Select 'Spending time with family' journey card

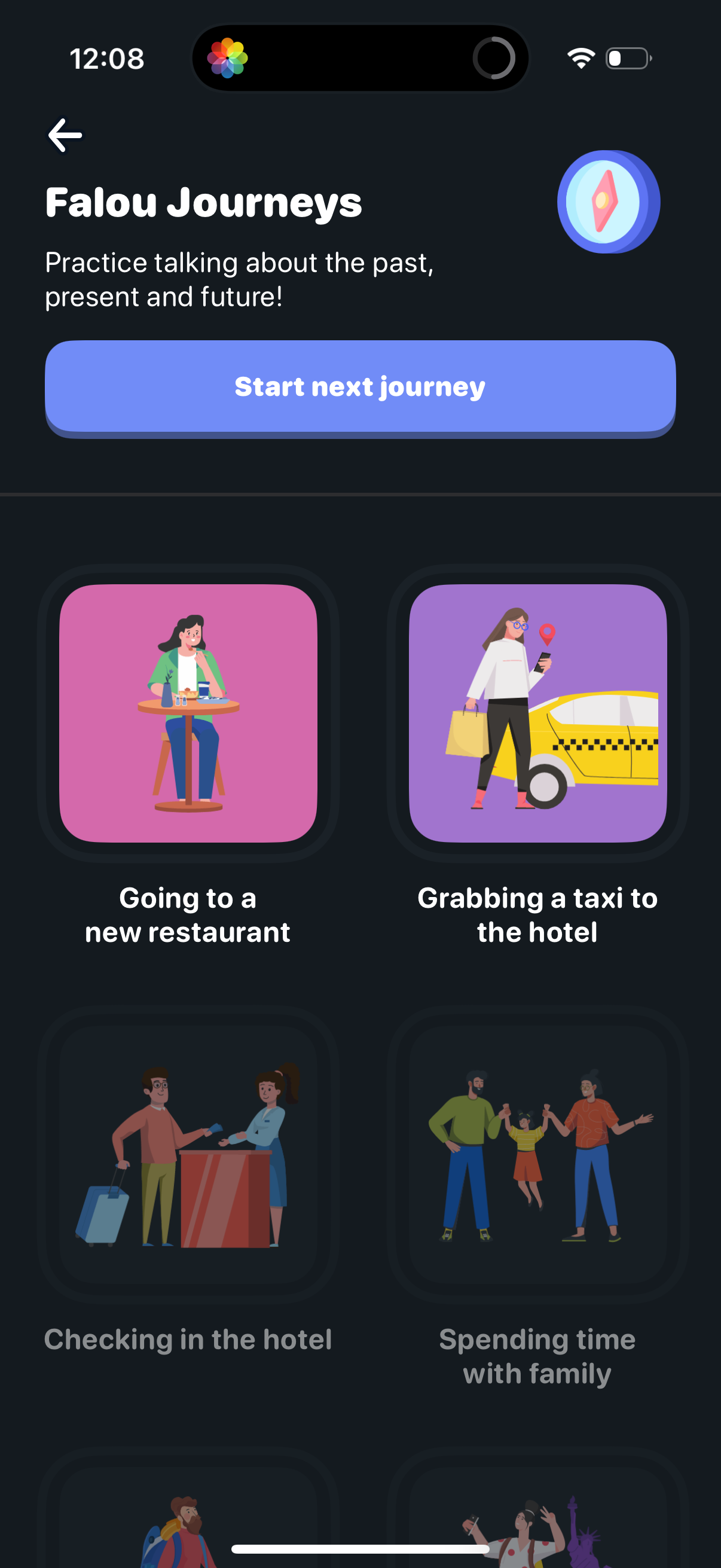point(538,1155)
